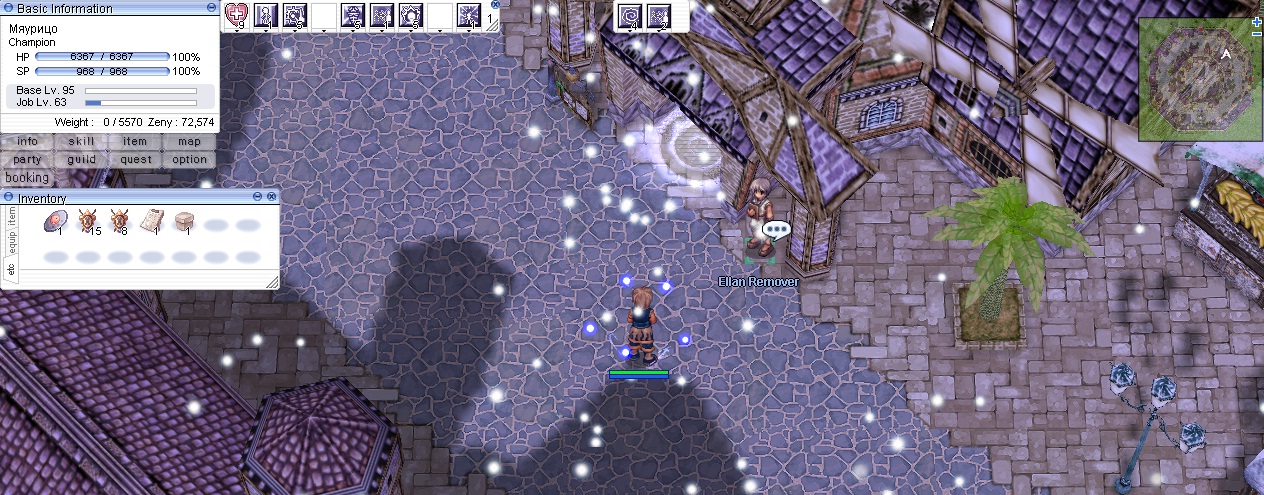This screenshot has height=495, width=1264.
Task: Close the Inventory window
Action: click(272, 198)
